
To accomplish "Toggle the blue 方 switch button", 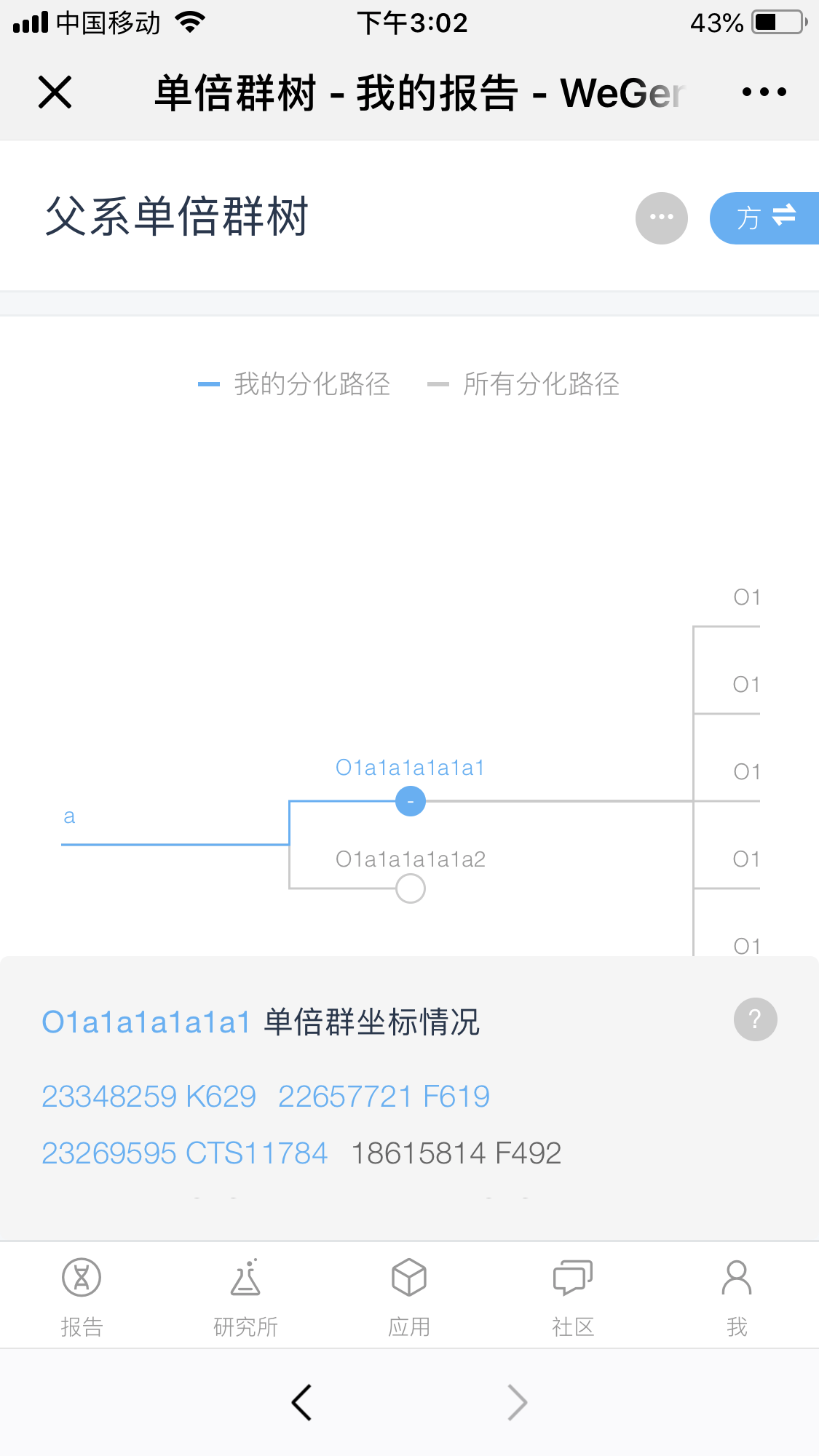I will (764, 218).
